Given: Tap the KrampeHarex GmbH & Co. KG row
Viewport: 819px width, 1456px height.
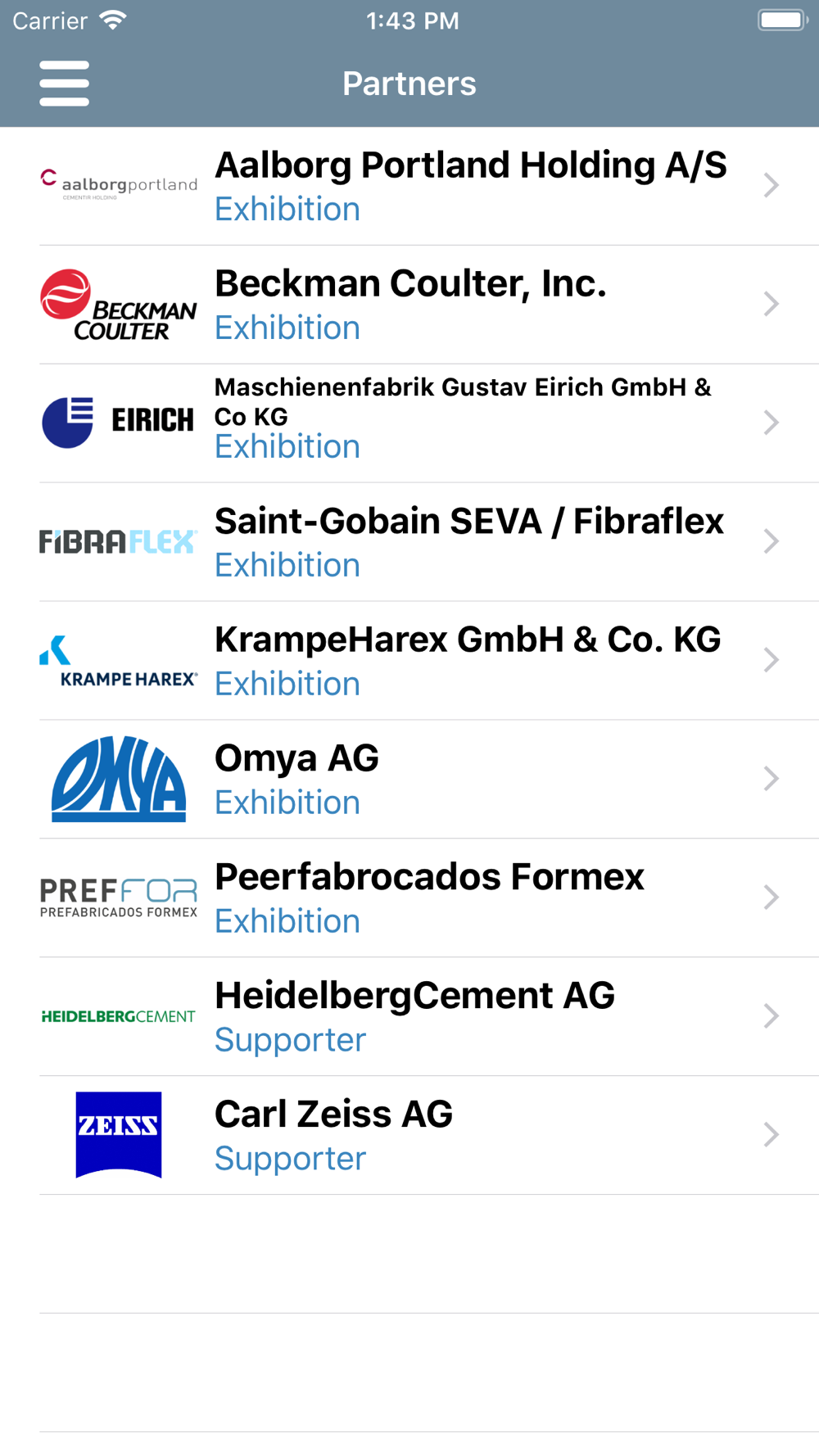Looking at the screenshot, I should tap(409, 661).
